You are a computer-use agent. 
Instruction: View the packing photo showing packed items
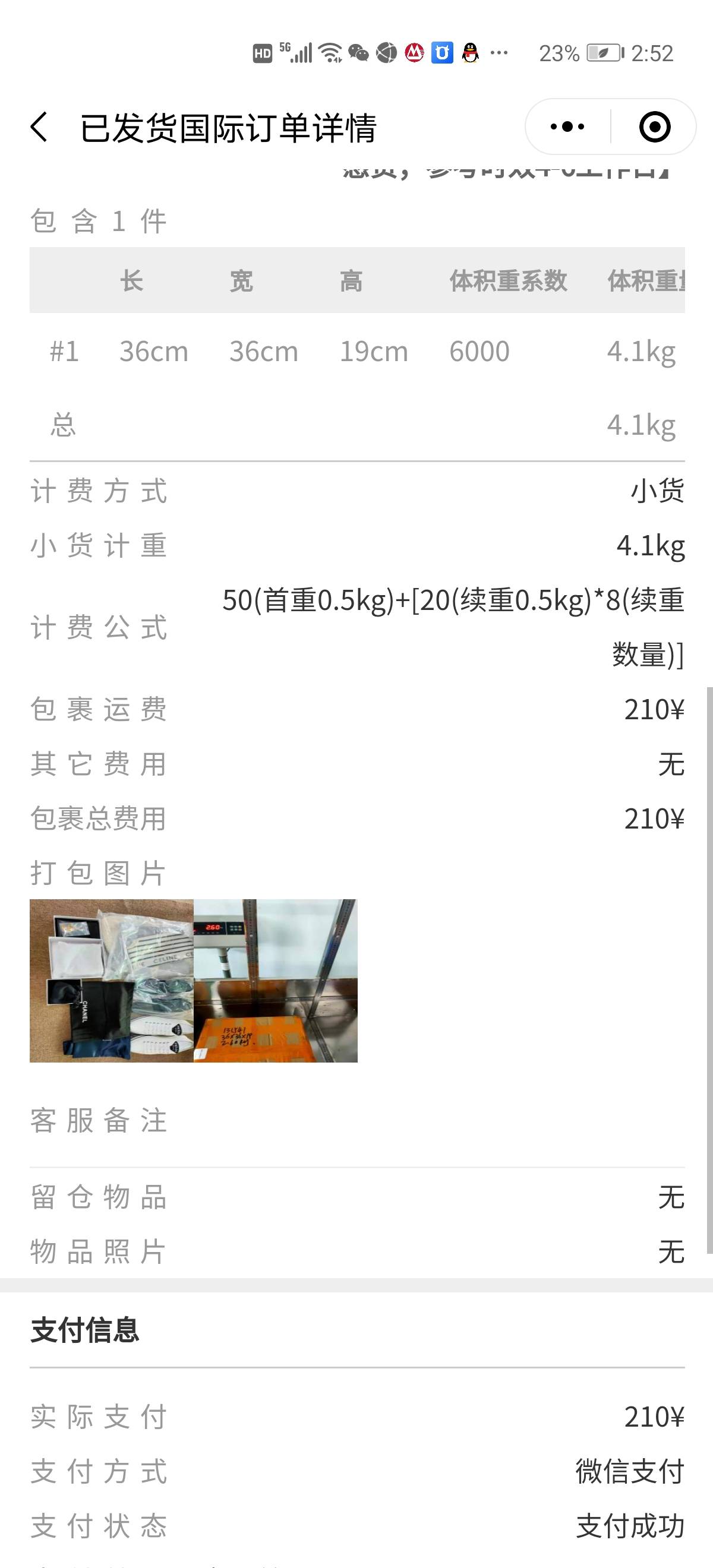coord(112,981)
